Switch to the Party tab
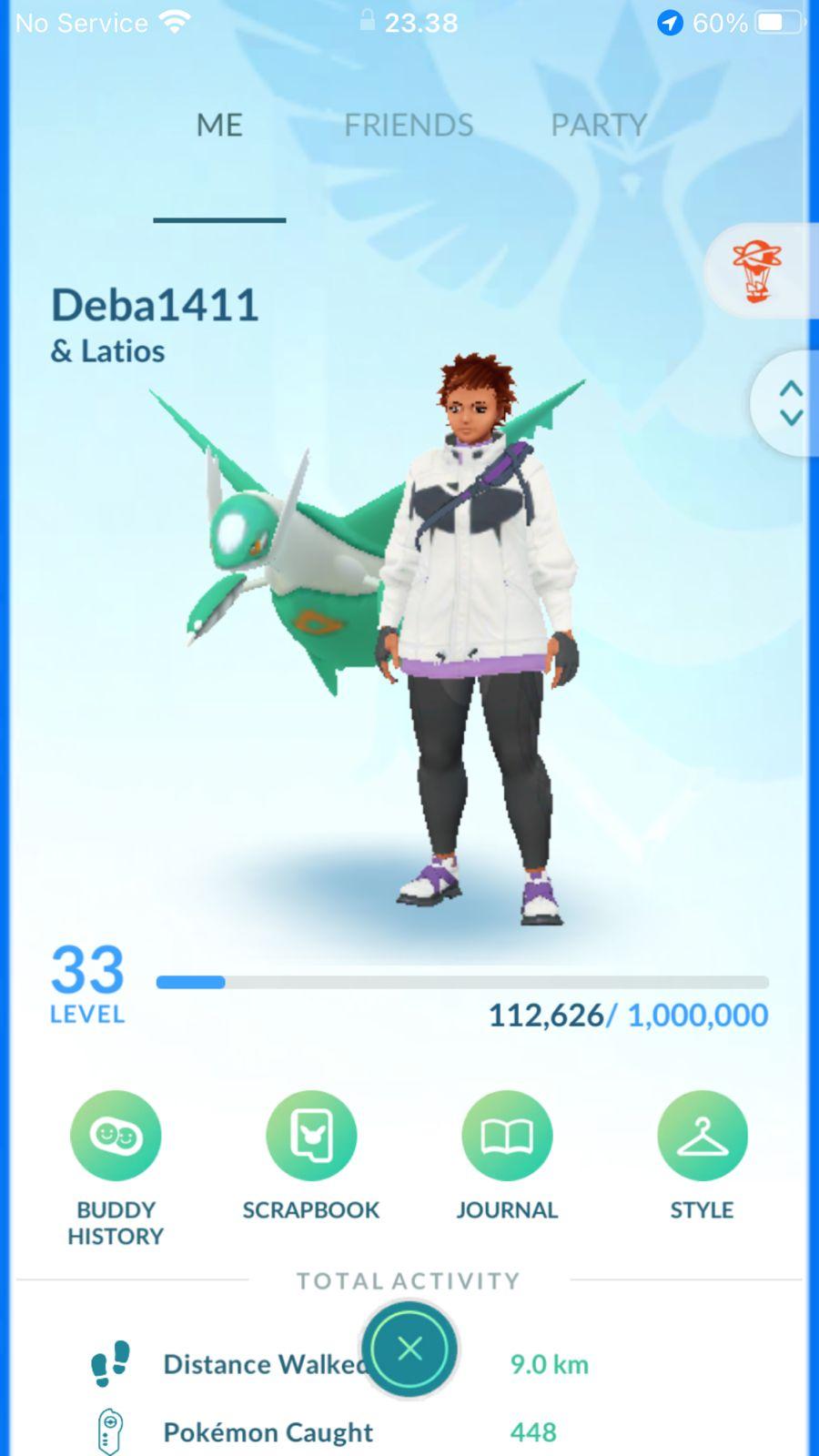819x1456 pixels. coord(598,125)
